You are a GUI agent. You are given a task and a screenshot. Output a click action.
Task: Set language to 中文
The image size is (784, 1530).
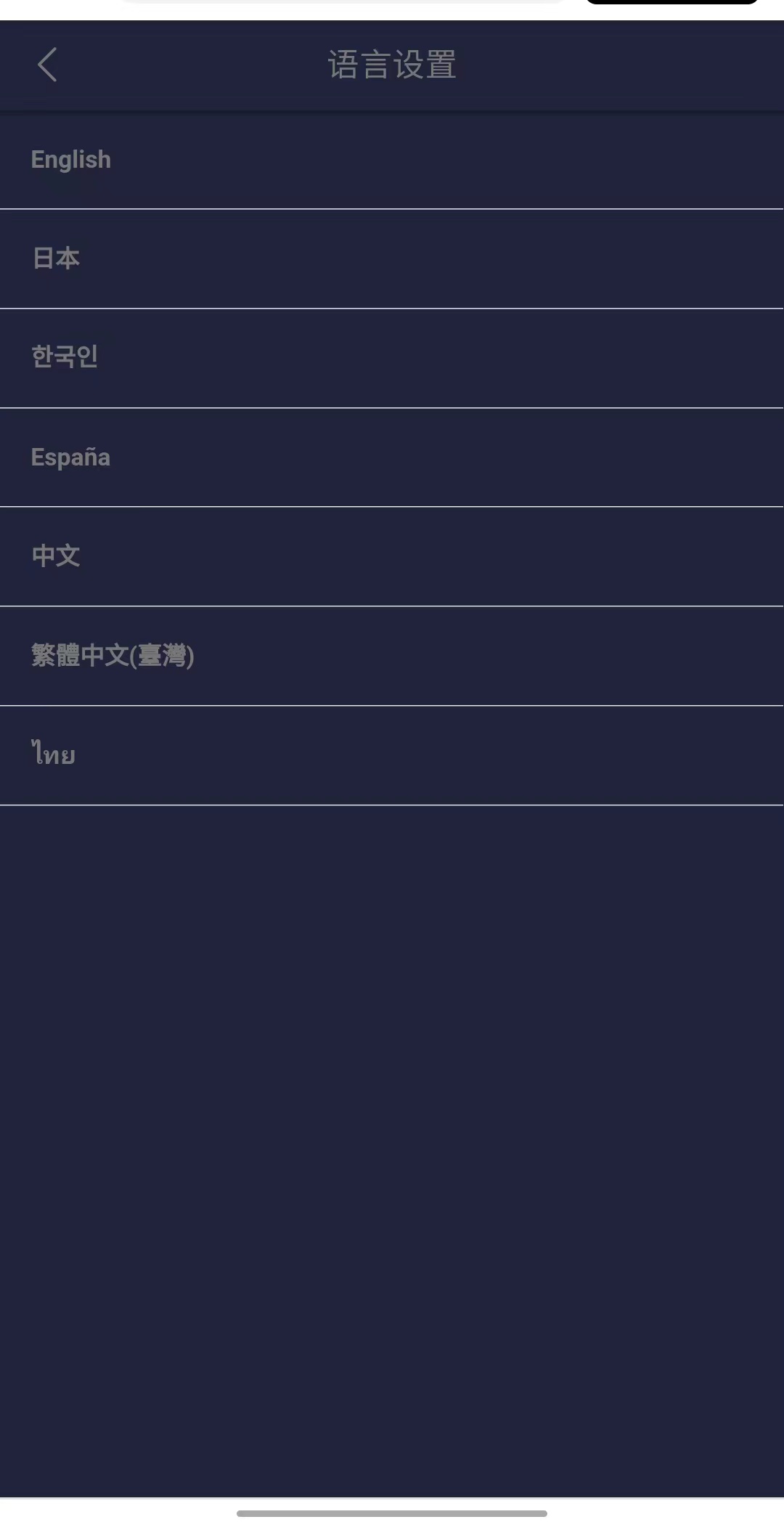56,556
